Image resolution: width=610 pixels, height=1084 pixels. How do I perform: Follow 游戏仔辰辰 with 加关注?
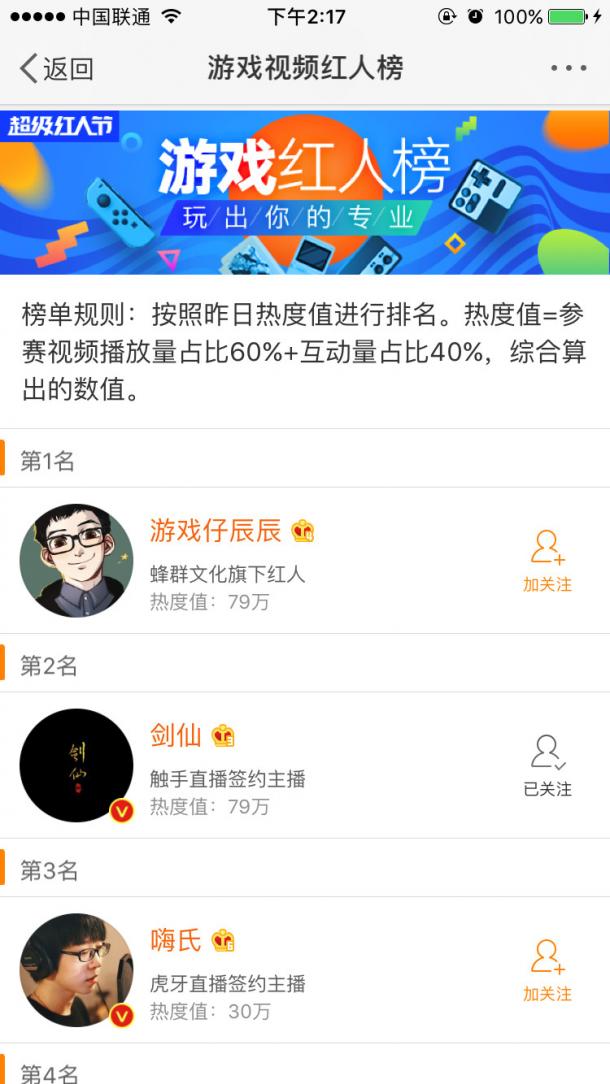coord(547,561)
